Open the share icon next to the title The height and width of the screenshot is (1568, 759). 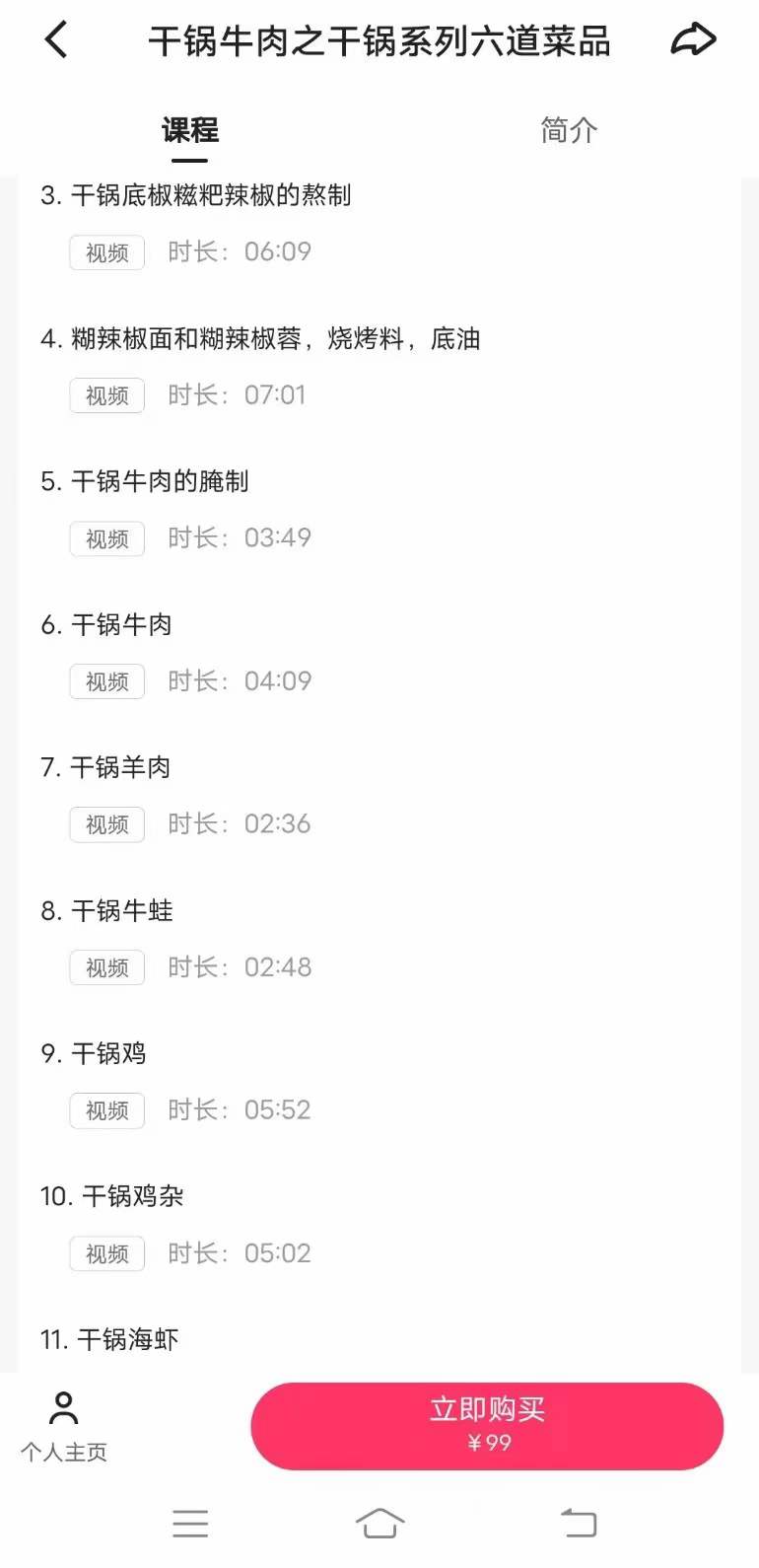(x=694, y=37)
